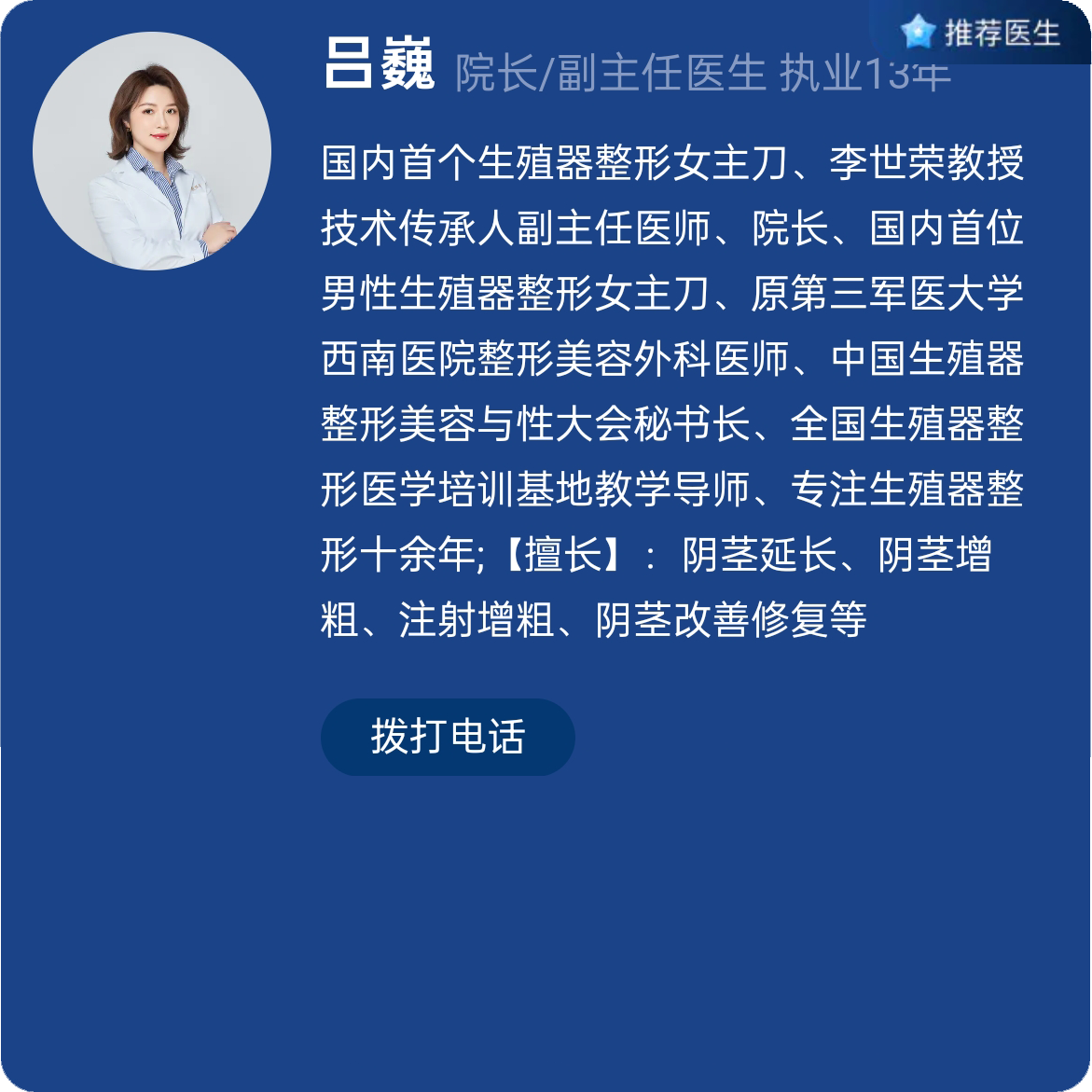Tap the 拨打电话 call button
The width and height of the screenshot is (1092, 1092).
[448, 737]
